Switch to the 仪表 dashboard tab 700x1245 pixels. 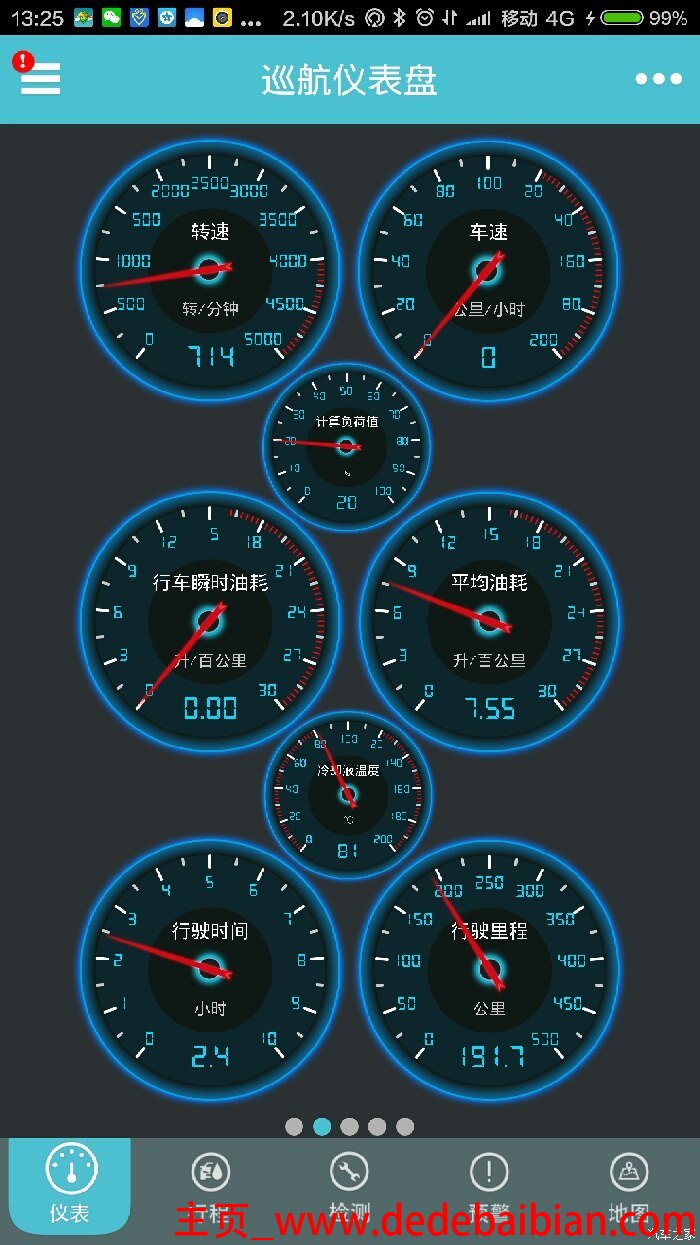(x=70, y=1186)
